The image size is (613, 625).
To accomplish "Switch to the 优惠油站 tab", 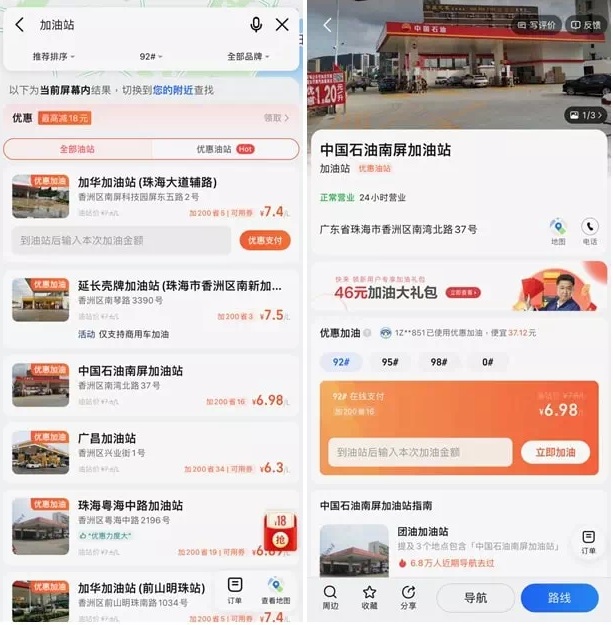I will [x=225, y=149].
